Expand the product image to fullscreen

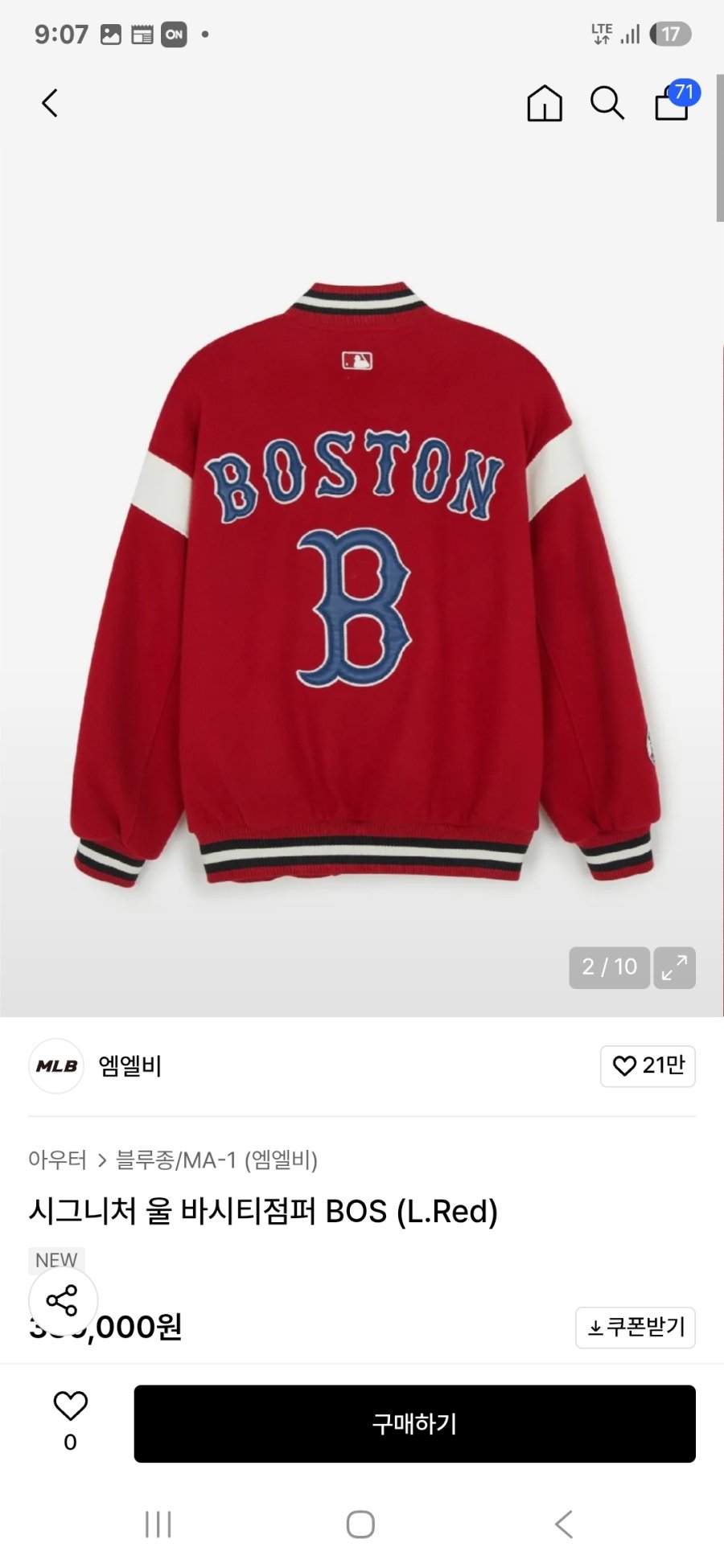click(674, 967)
